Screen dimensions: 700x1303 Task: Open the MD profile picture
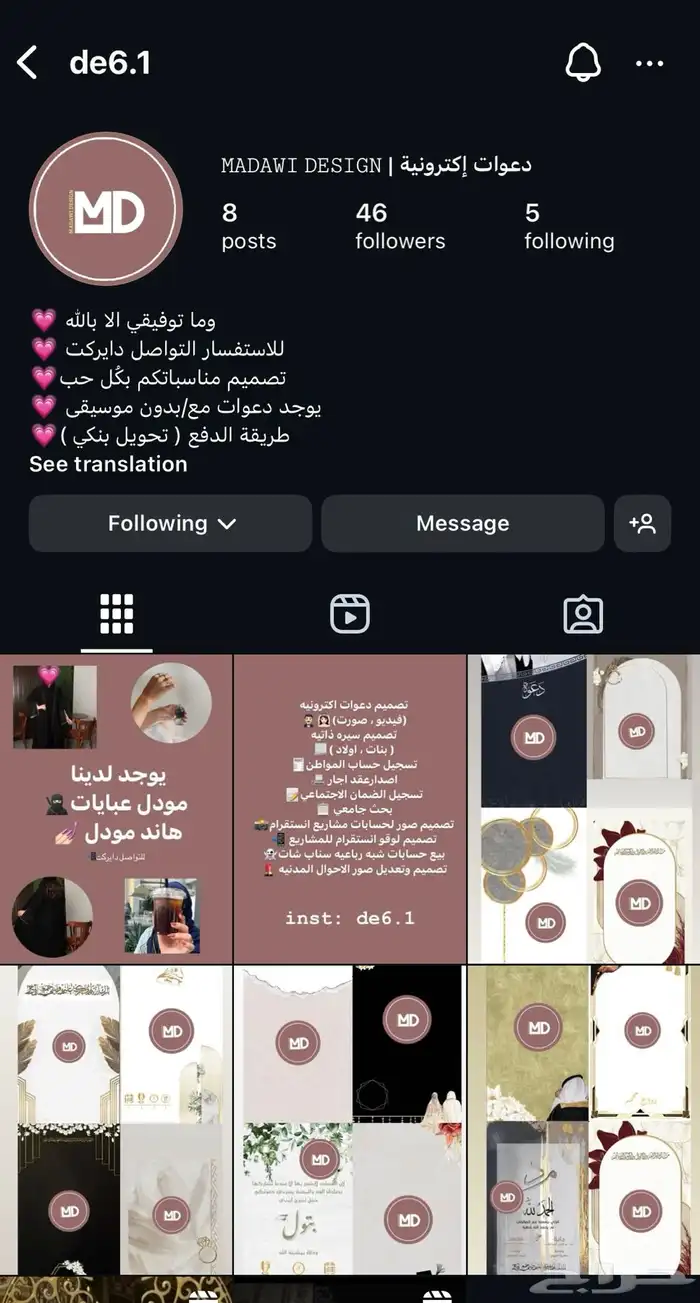click(x=106, y=209)
